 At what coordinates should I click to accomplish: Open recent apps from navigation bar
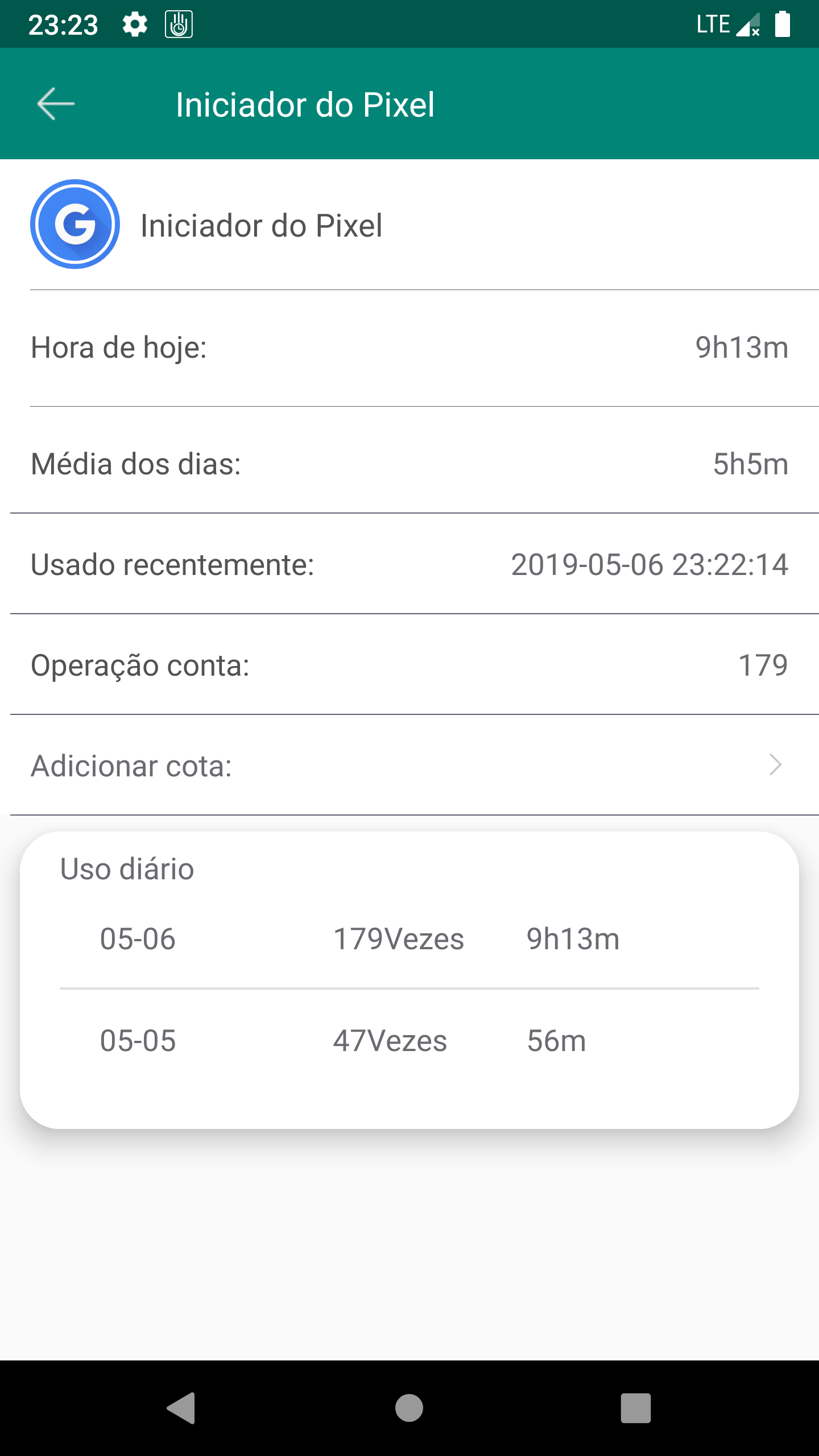click(635, 1408)
